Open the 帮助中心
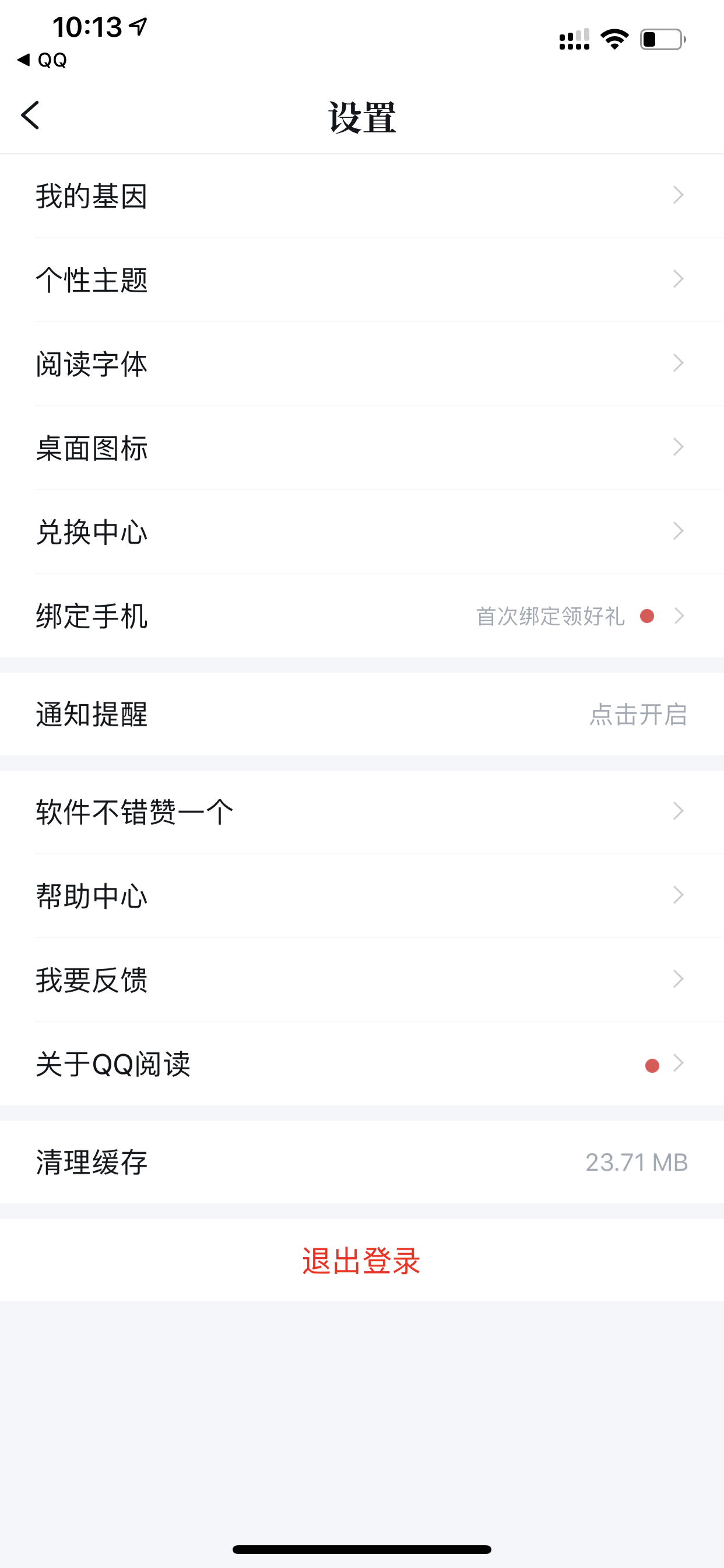 [x=362, y=896]
